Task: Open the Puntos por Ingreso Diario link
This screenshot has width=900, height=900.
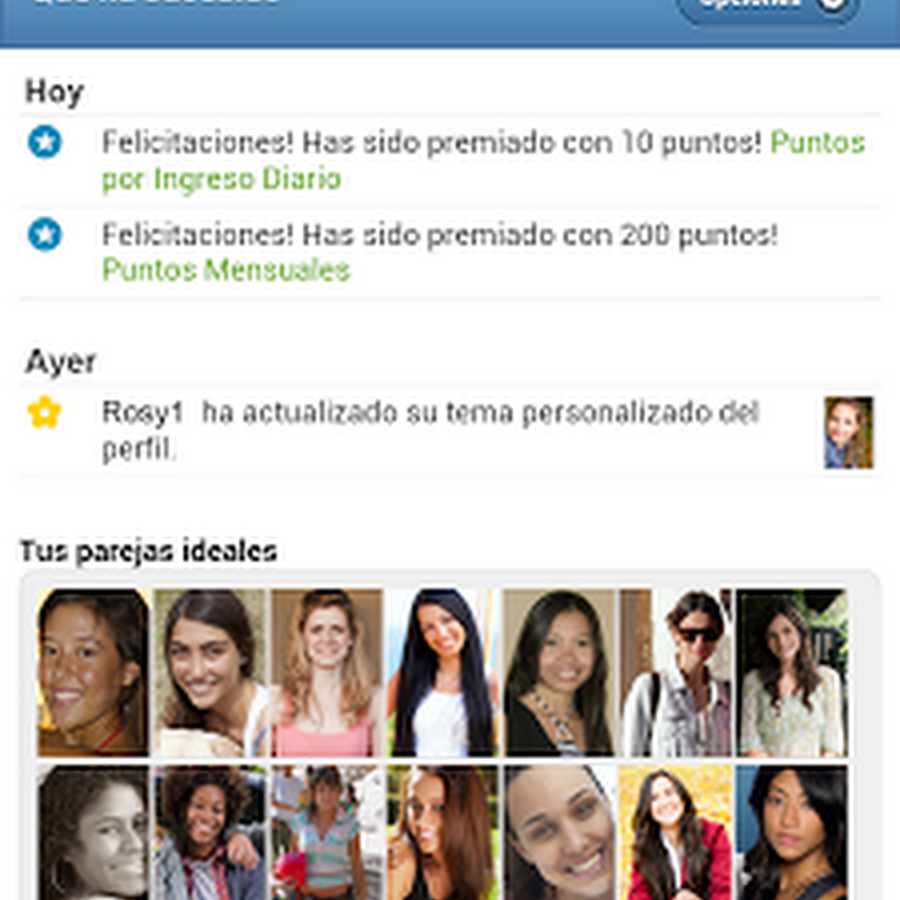Action: pos(221,180)
